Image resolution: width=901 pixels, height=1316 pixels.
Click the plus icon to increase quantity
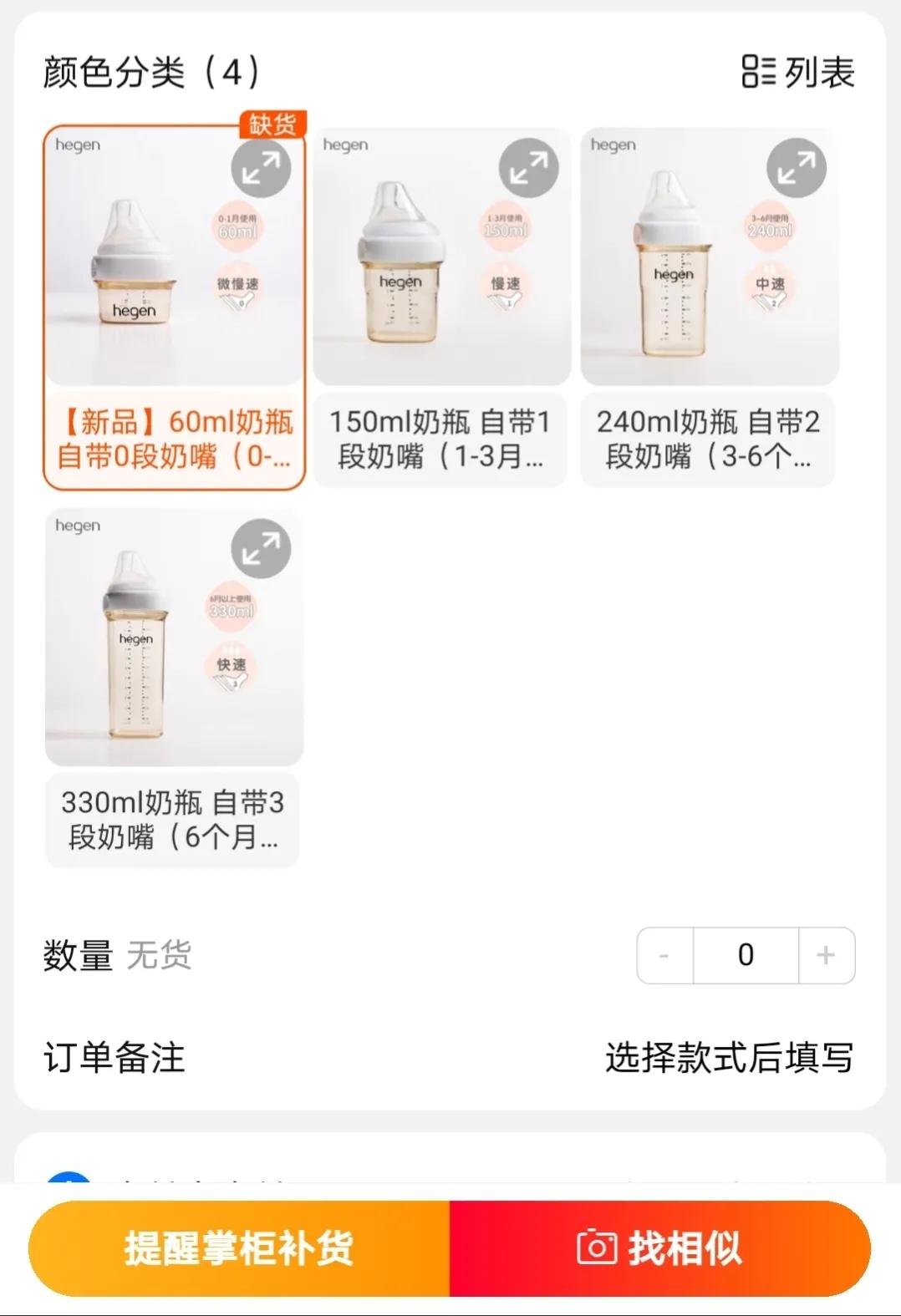coord(826,955)
